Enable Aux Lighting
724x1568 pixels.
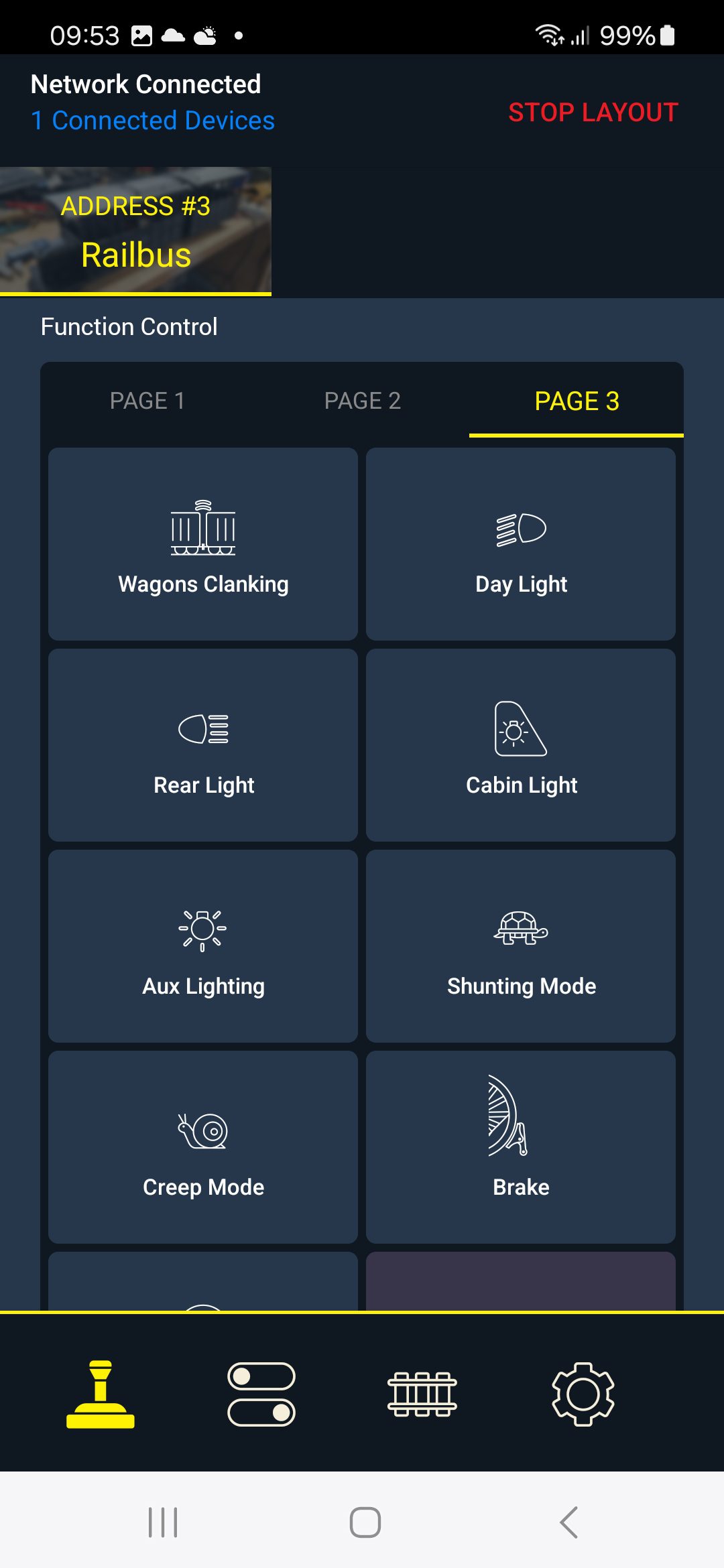tap(203, 946)
